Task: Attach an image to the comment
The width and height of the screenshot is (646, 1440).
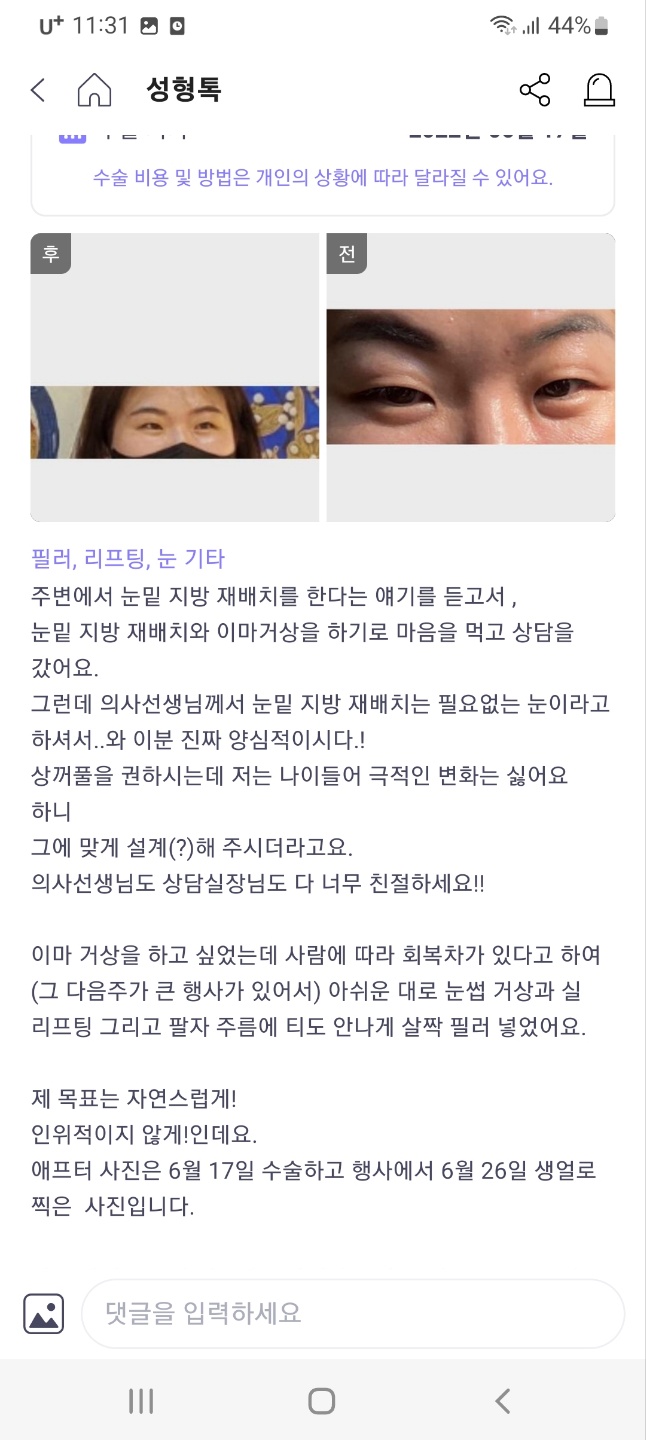Action: [x=43, y=1313]
